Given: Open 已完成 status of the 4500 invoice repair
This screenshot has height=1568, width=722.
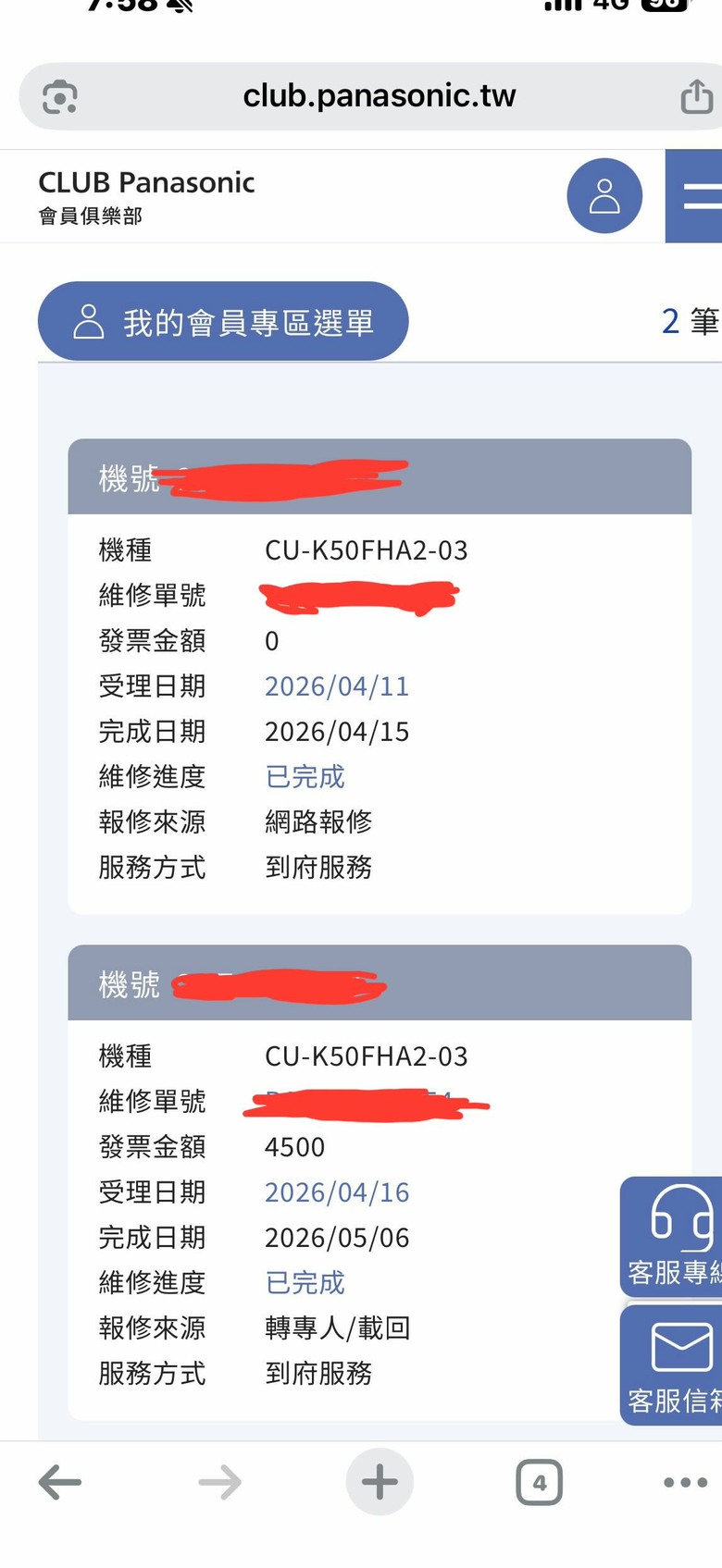Looking at the screenshot, I should point(305,1283).
